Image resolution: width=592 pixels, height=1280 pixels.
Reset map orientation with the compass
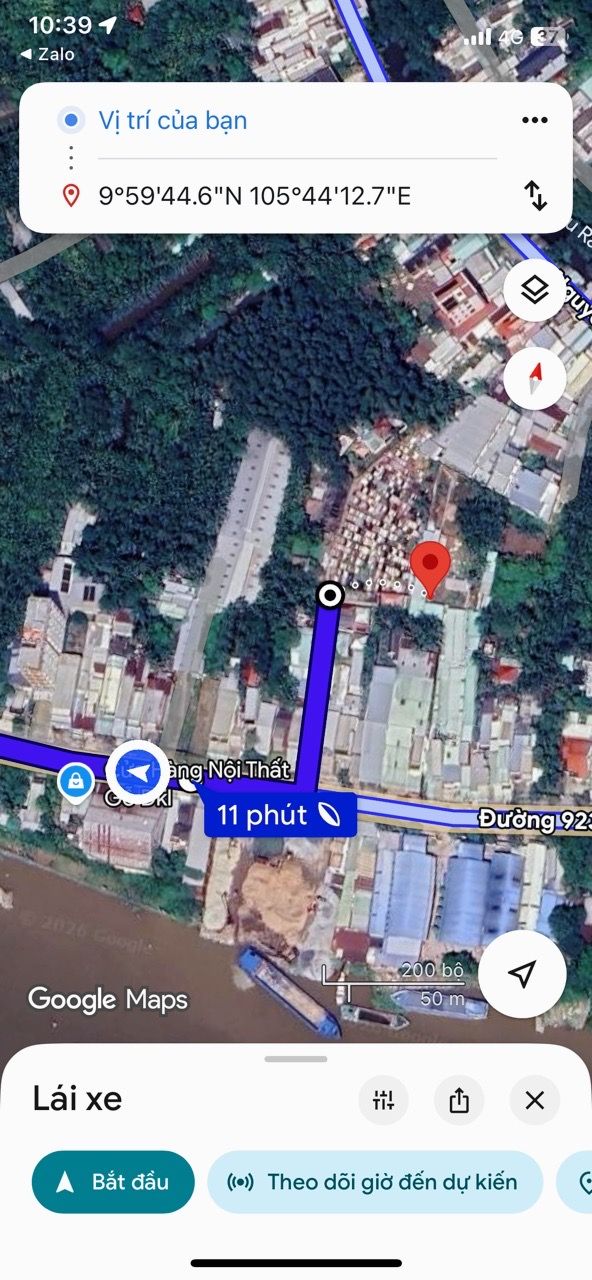click(x=535, y=378)
